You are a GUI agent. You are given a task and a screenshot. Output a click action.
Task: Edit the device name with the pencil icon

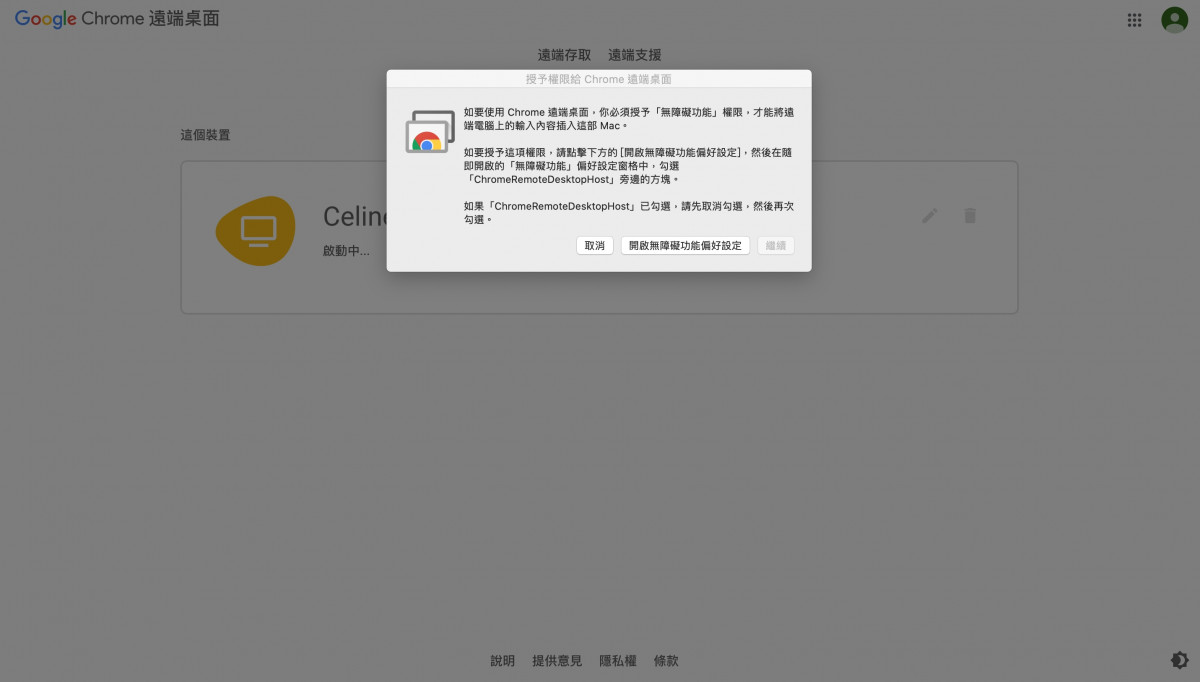pyautogui.click(x=930, y=215)
